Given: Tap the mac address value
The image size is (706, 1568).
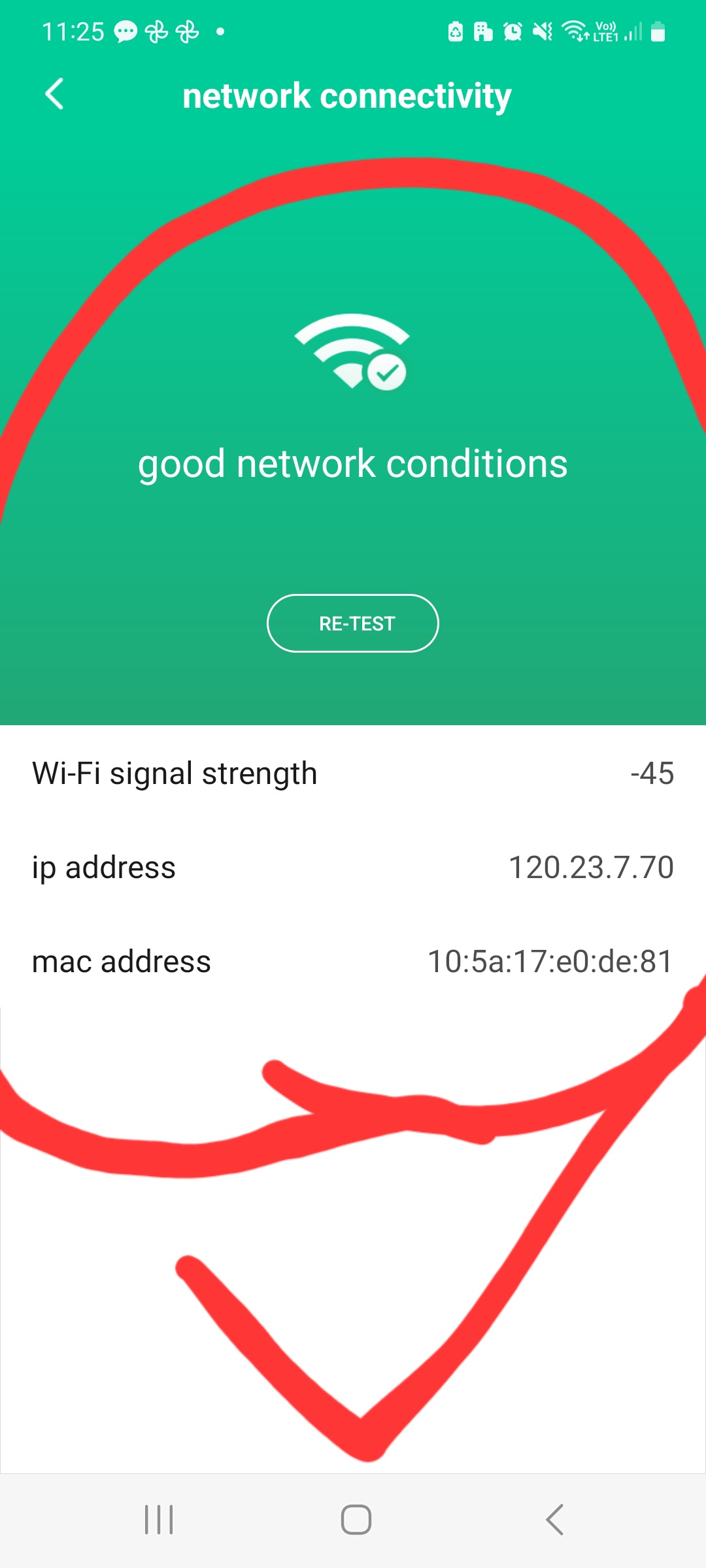Looking at the screenshot, I should point(549,961).
